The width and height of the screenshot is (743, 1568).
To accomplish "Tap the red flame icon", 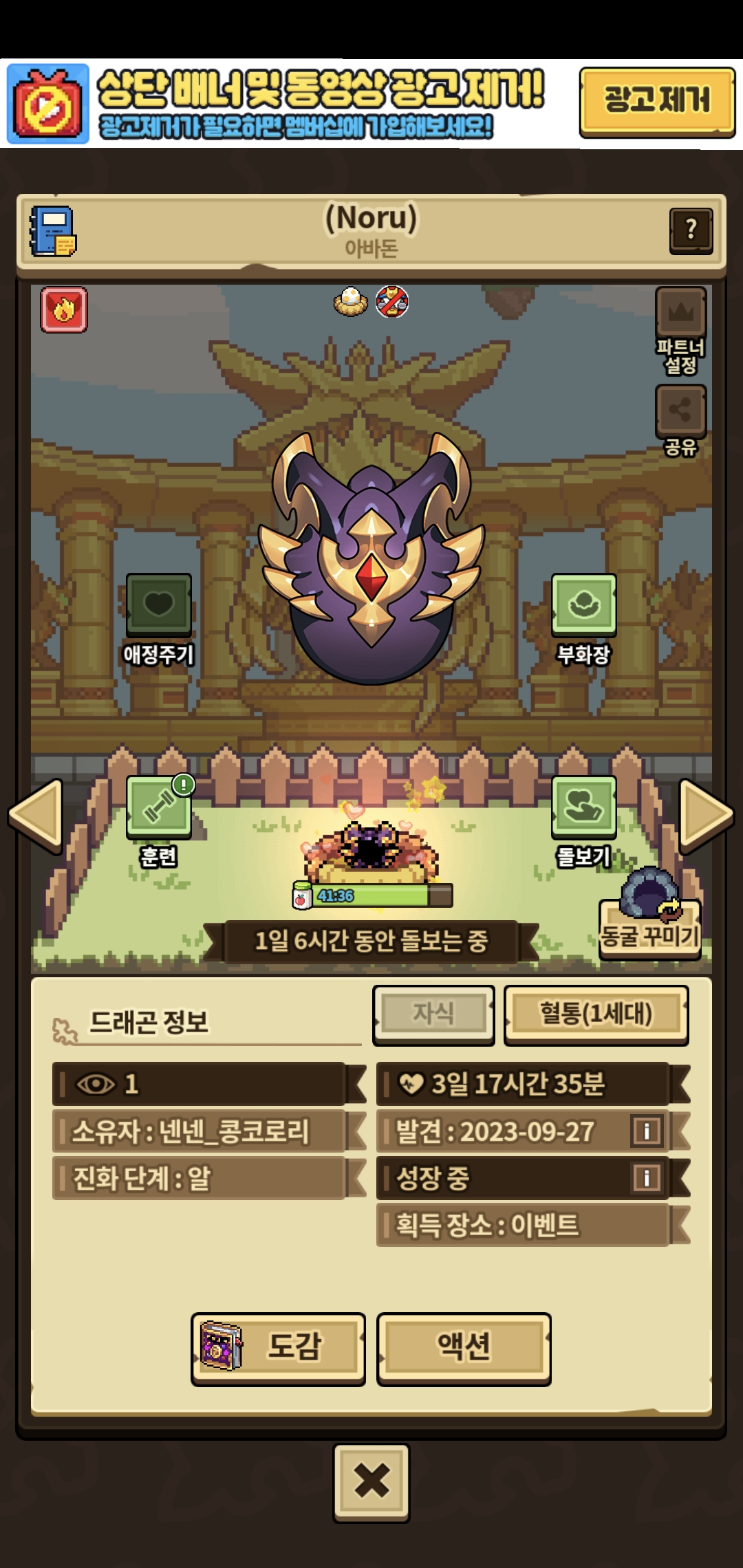I will (x=64, y=309).
